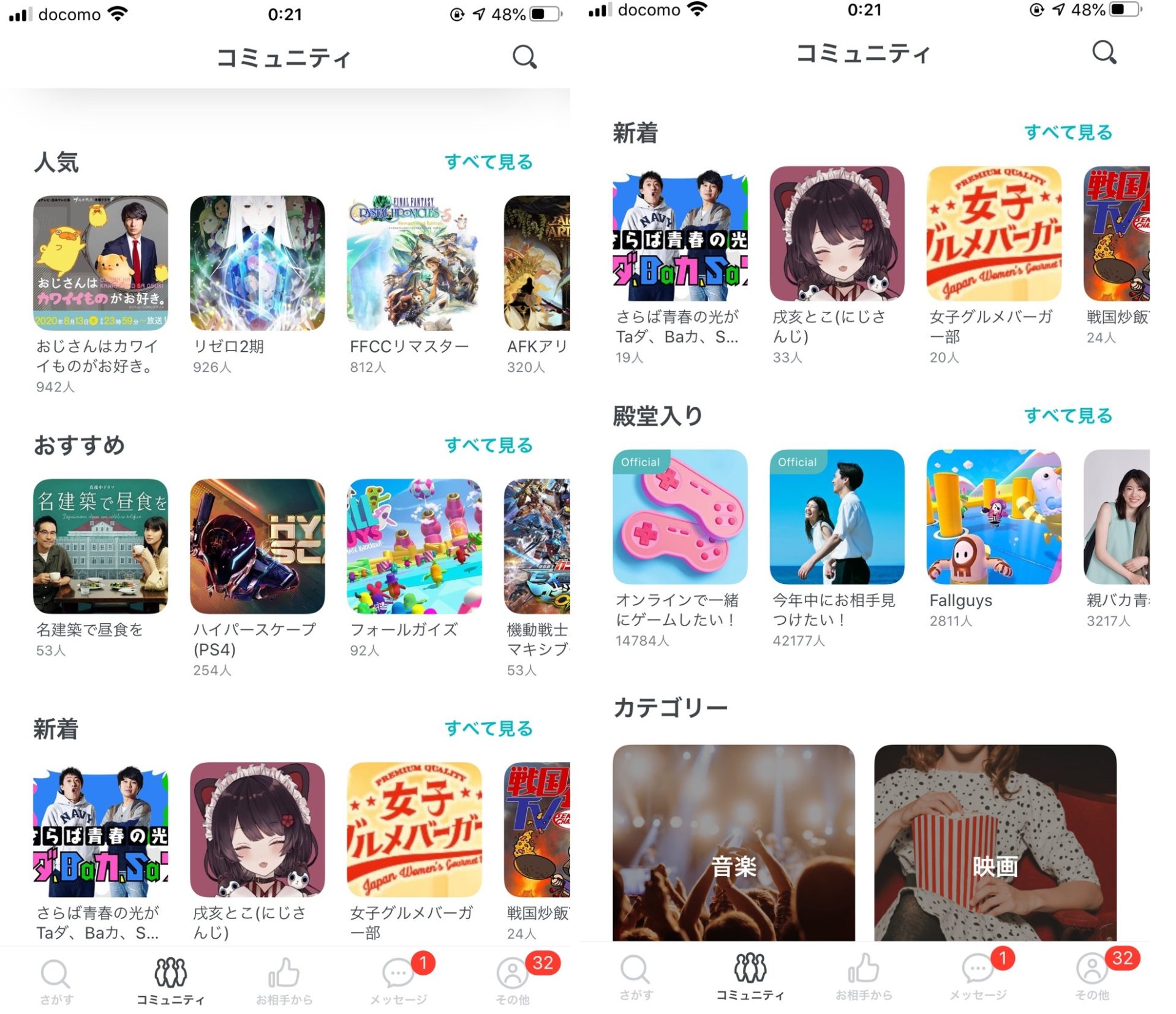
Task: Open the リゼロ2期 community card
Action: pos(257,263)
